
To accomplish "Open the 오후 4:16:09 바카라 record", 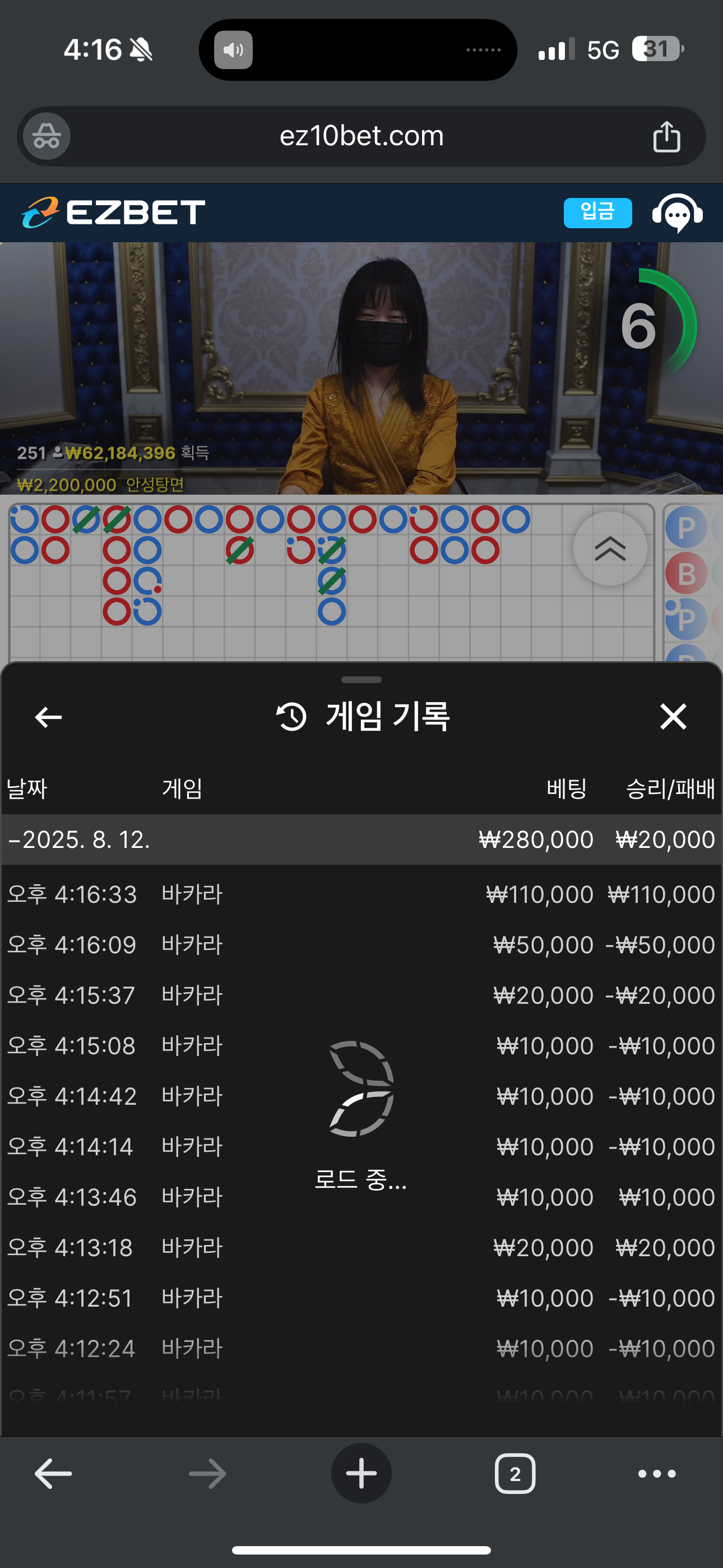I will point(361,945).
